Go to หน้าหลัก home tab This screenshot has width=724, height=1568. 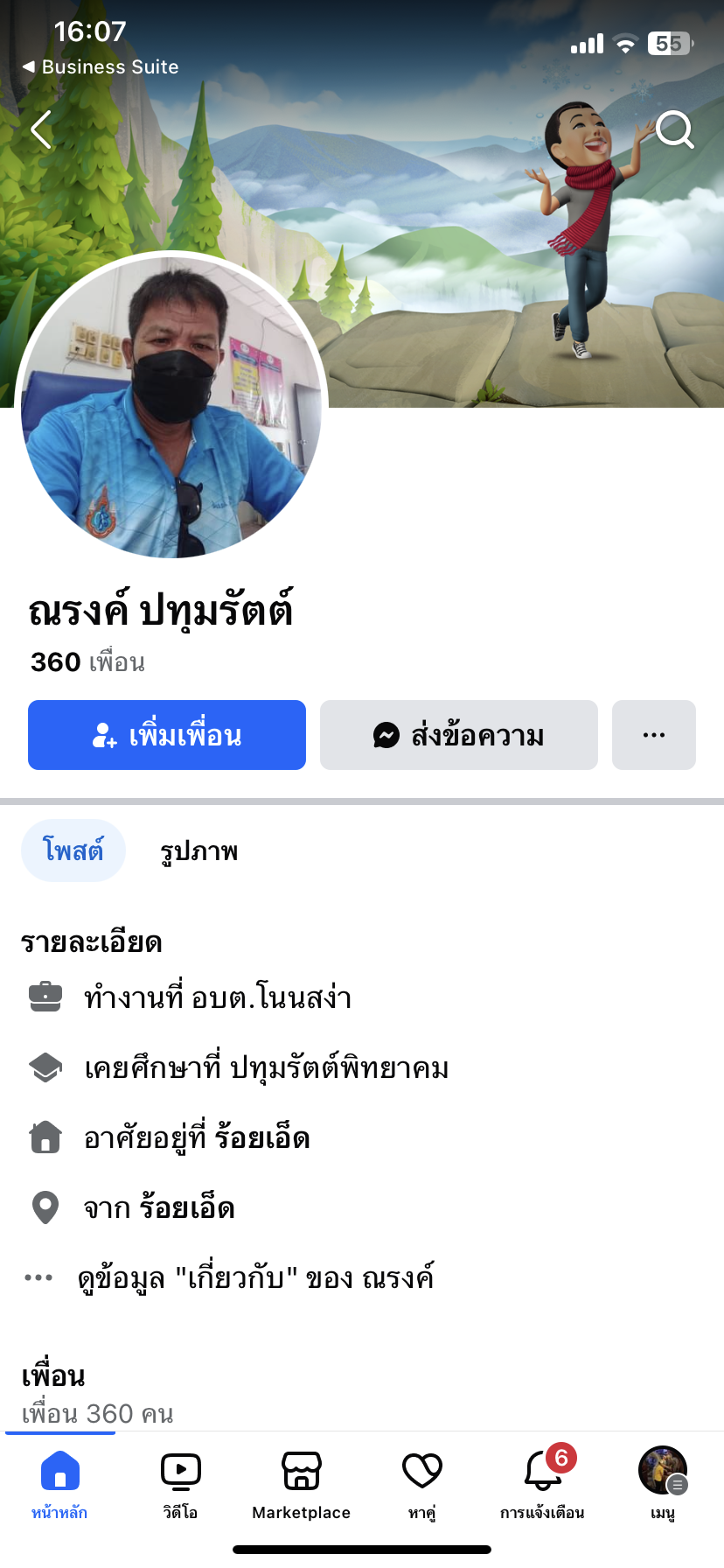coord(59,1482)
